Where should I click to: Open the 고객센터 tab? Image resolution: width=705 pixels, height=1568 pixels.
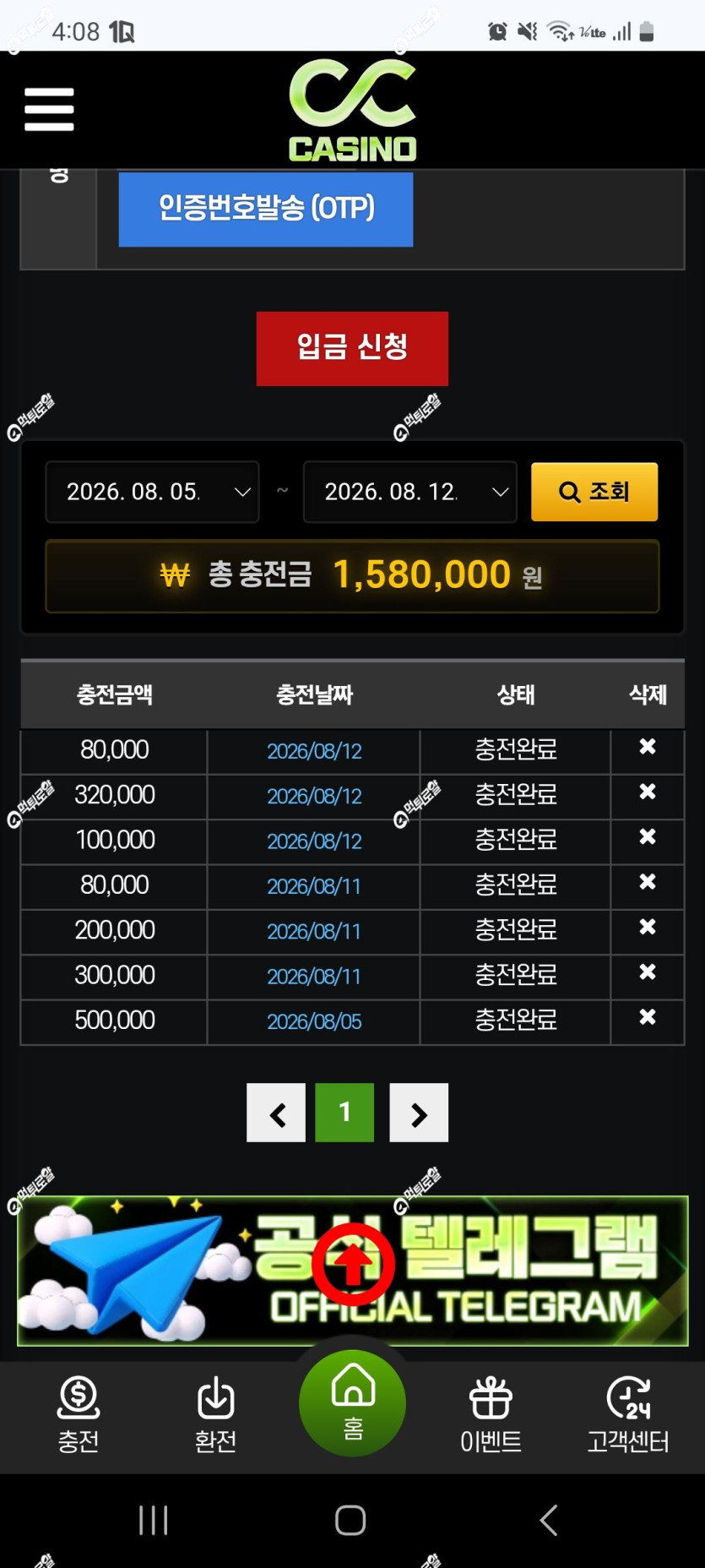(x=628, y=1414)
